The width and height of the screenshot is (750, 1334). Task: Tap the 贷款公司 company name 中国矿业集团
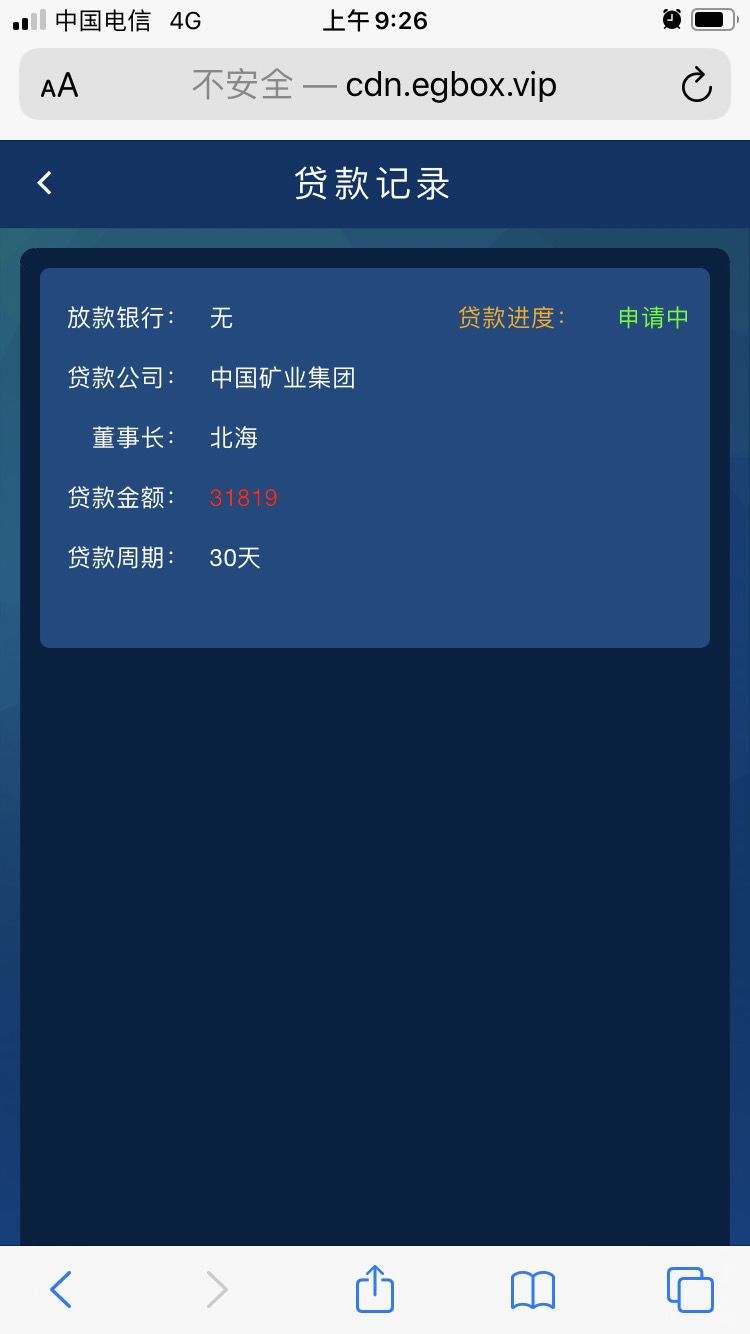pos(285,377)
